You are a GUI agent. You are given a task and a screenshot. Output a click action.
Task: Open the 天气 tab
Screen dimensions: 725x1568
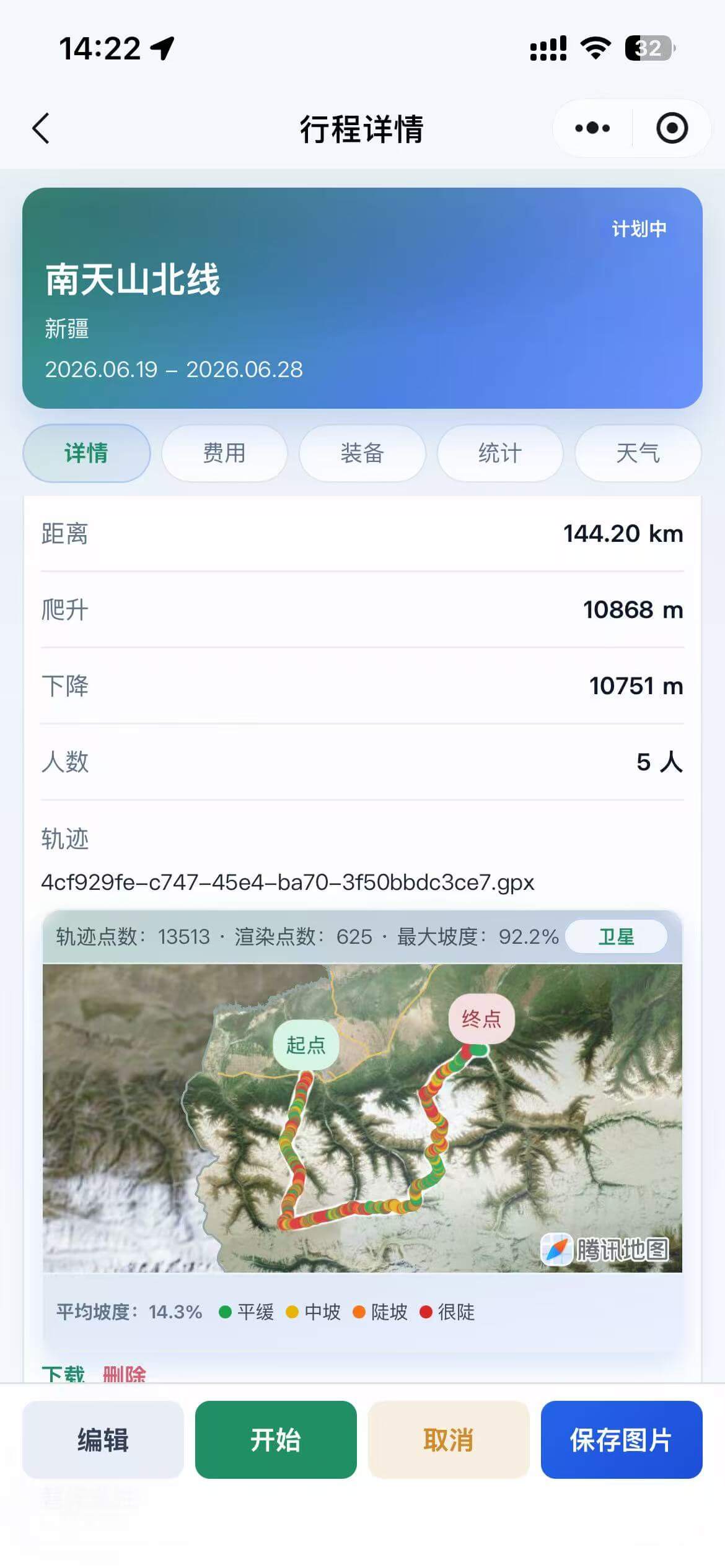coord(637,453)
